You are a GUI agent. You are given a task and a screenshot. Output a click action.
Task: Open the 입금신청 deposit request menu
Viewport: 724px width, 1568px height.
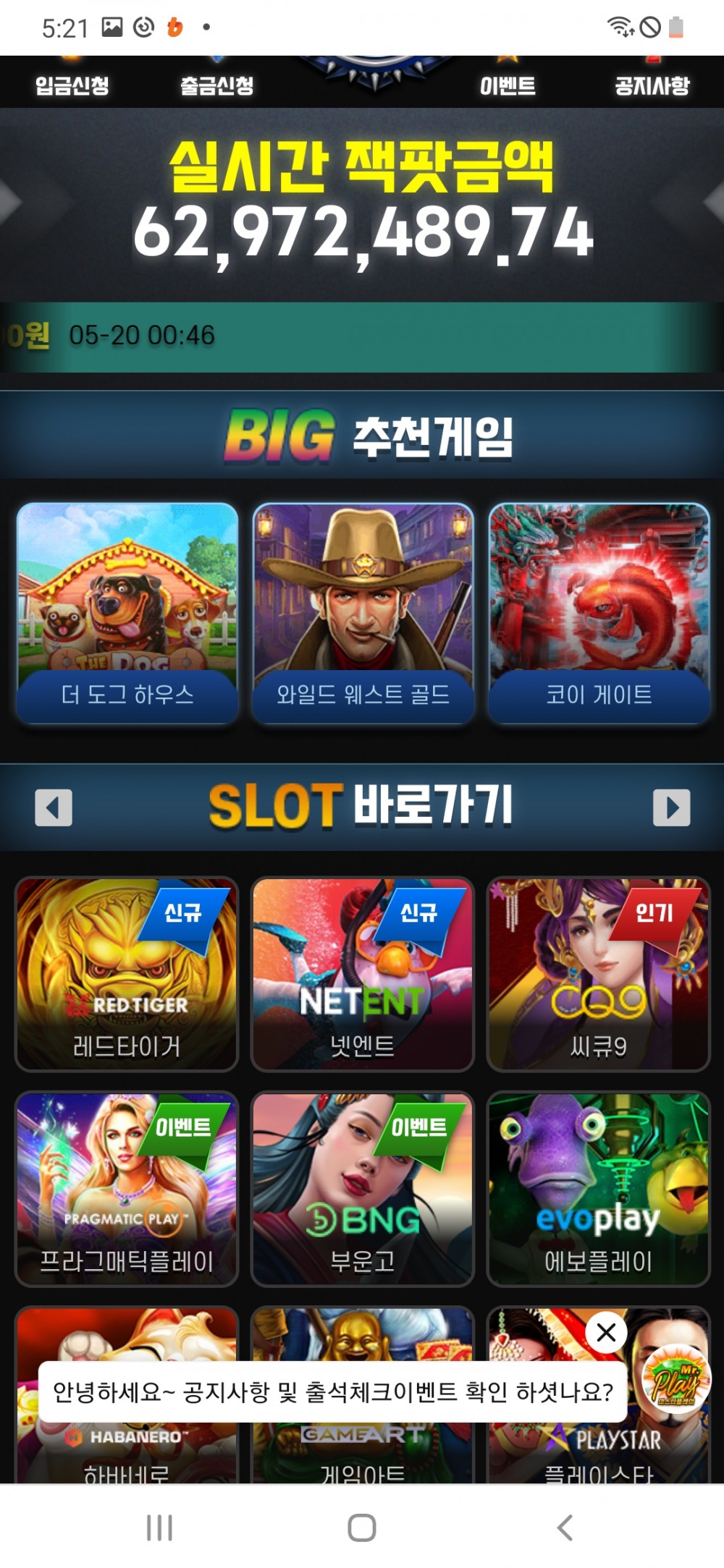[x=72, y=85]
